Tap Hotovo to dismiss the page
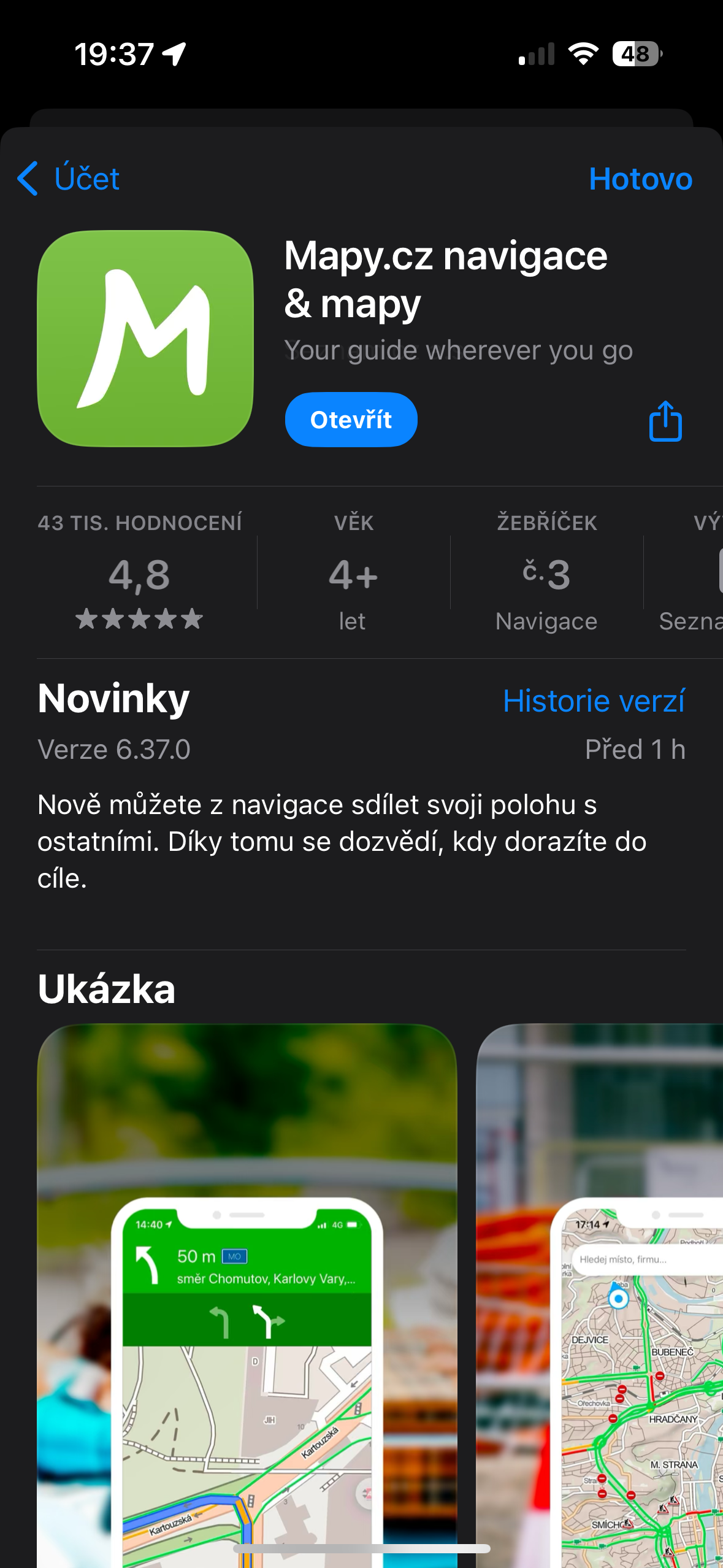This screenshot has height=1568, width=723. point(641,179)
